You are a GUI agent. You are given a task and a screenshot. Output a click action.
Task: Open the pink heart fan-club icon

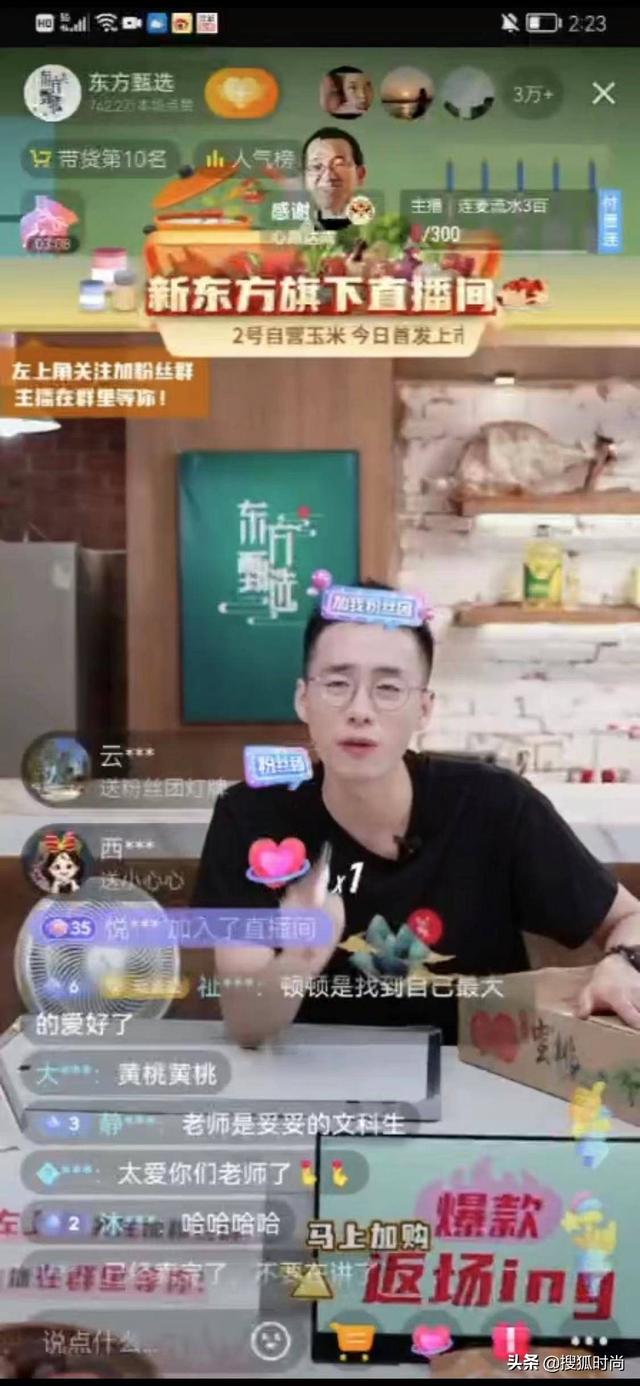pyautogui.click(x=432, y=1339)
